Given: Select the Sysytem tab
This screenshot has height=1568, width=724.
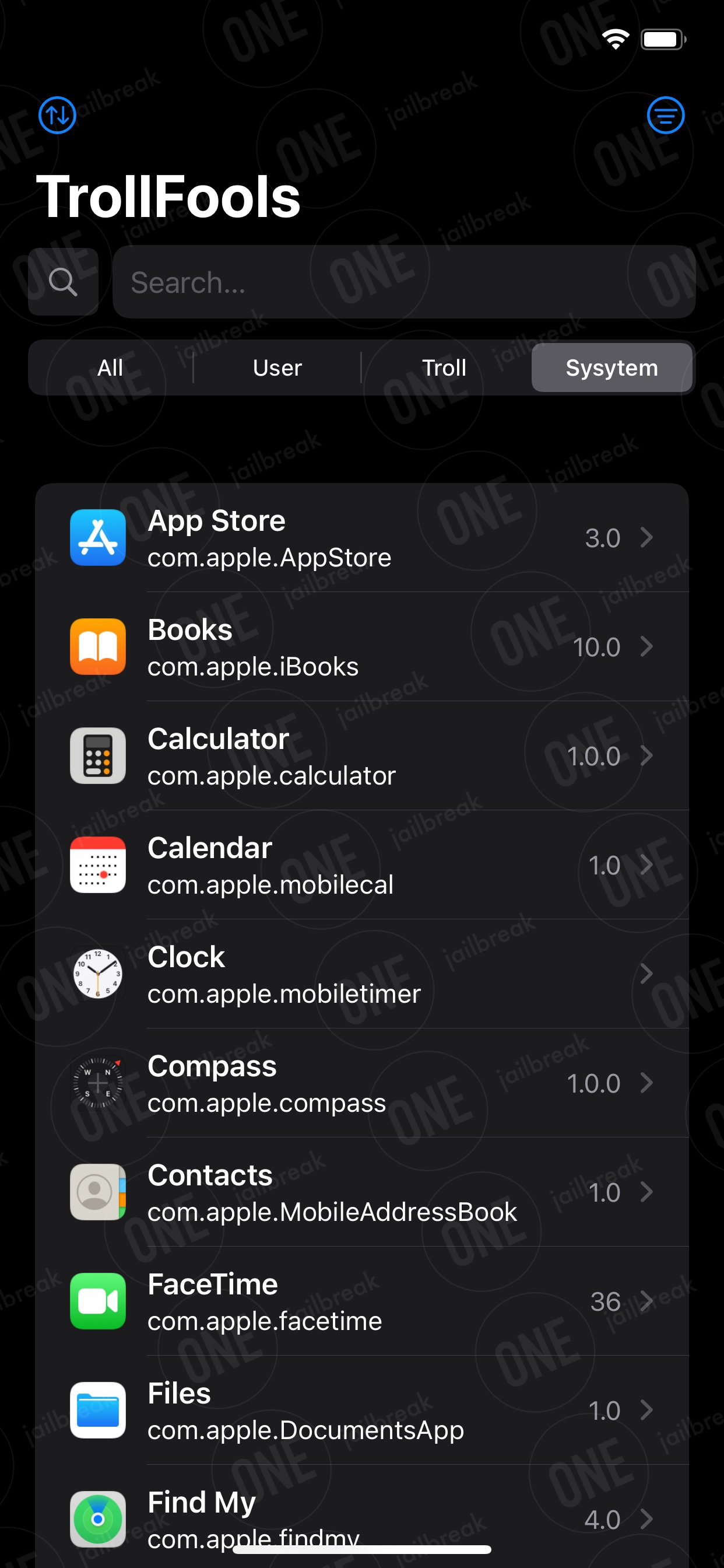Looking at the screenshot, I should (x=611, y=367).
